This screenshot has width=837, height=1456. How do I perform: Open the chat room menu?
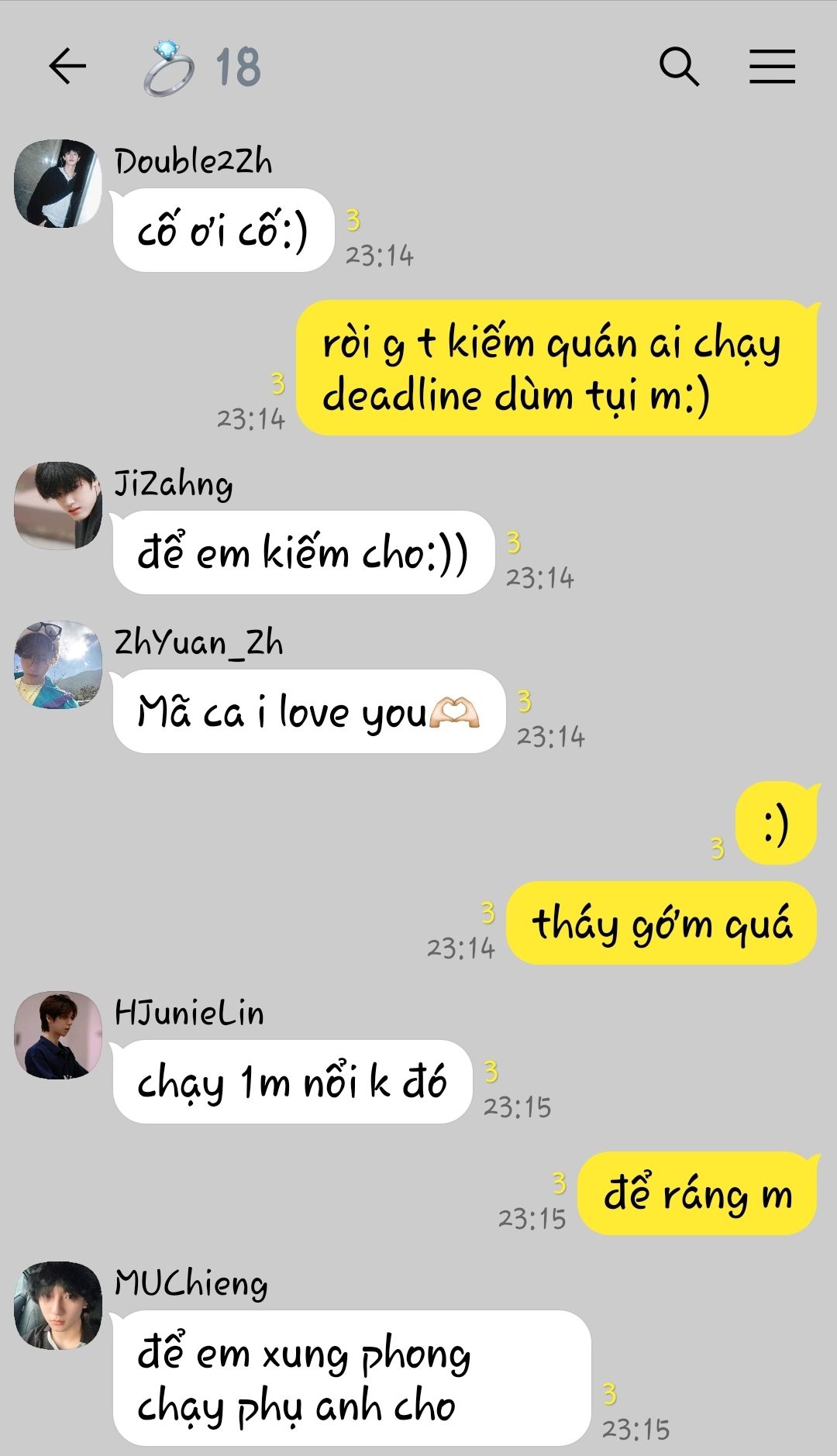click(772, 66)
